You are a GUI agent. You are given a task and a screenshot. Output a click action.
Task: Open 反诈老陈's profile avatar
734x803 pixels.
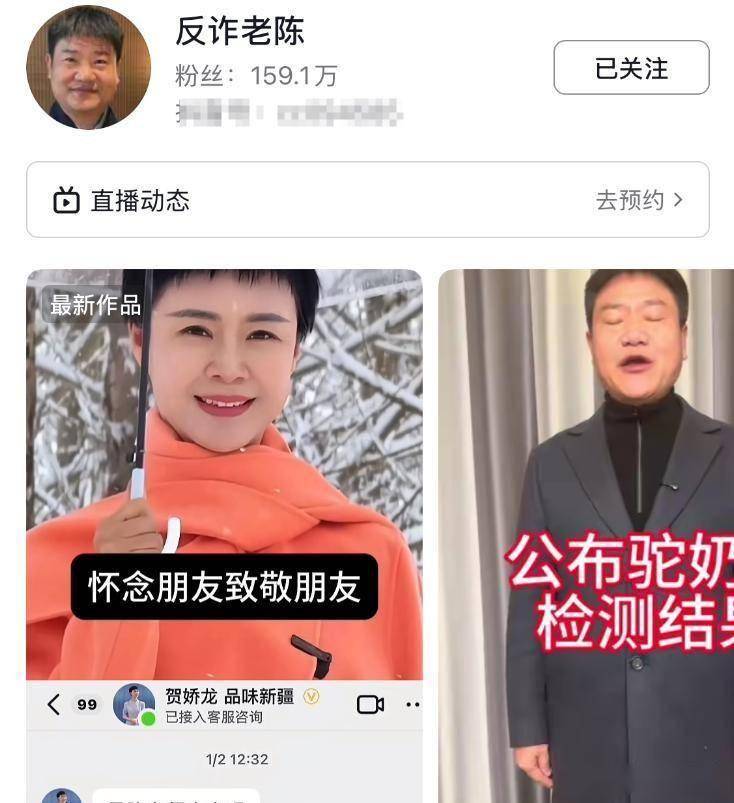(x=88, y=67)
